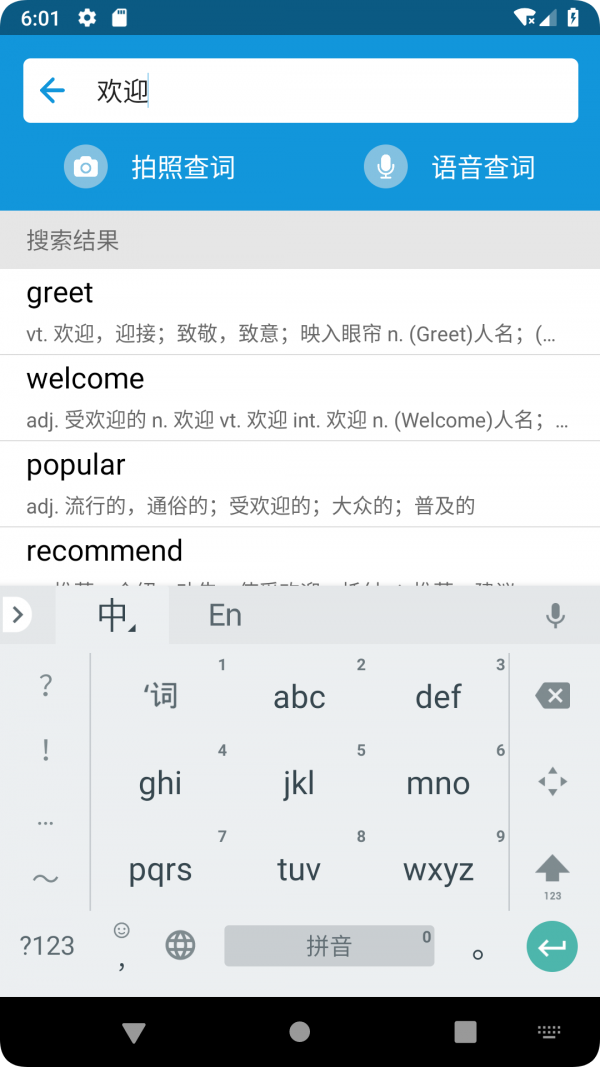Tap the keyboard microphone icon

click(555, 615)
